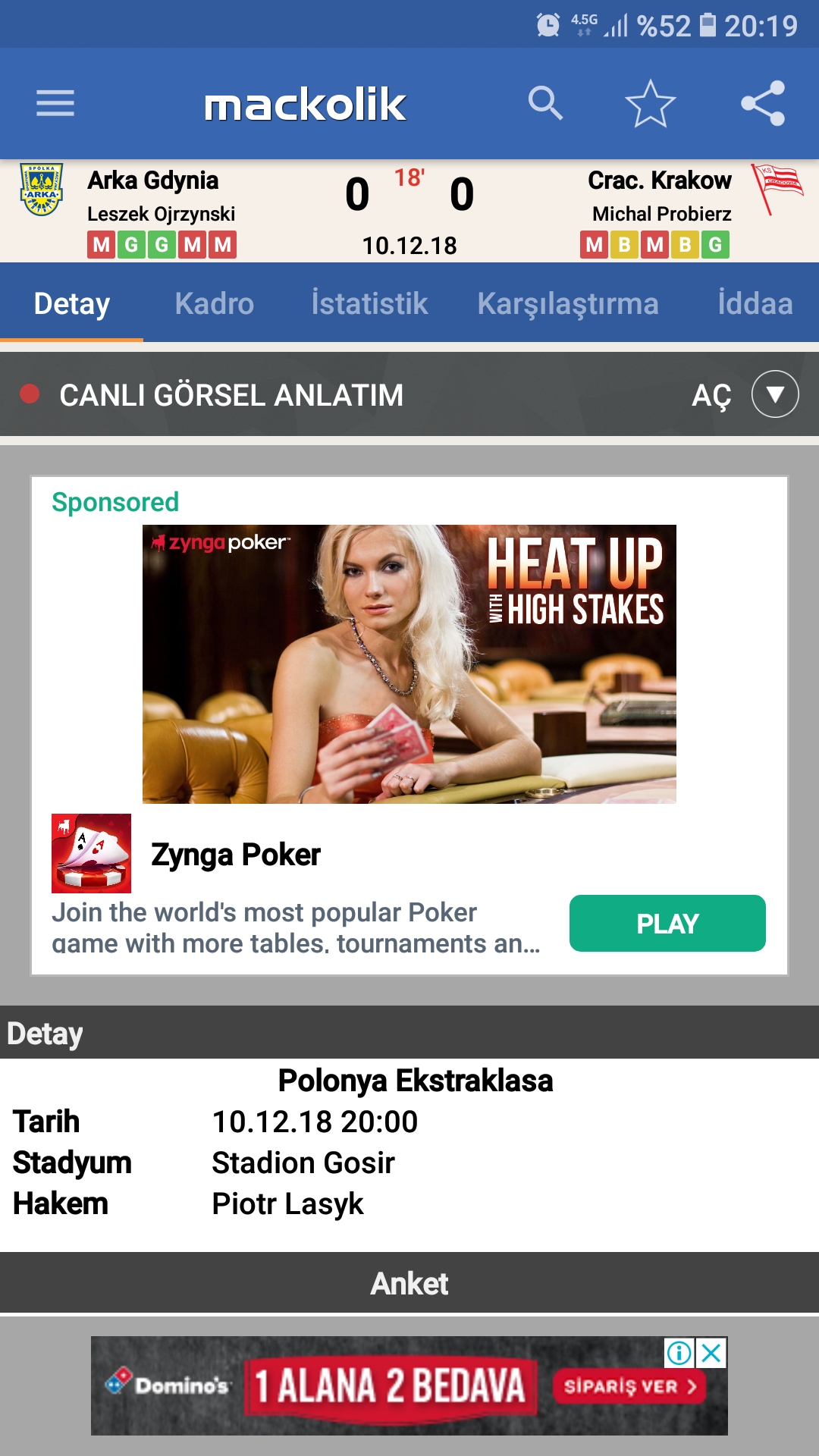
Task: Open the Karşılaştırma tab
Action: point(568,303)
